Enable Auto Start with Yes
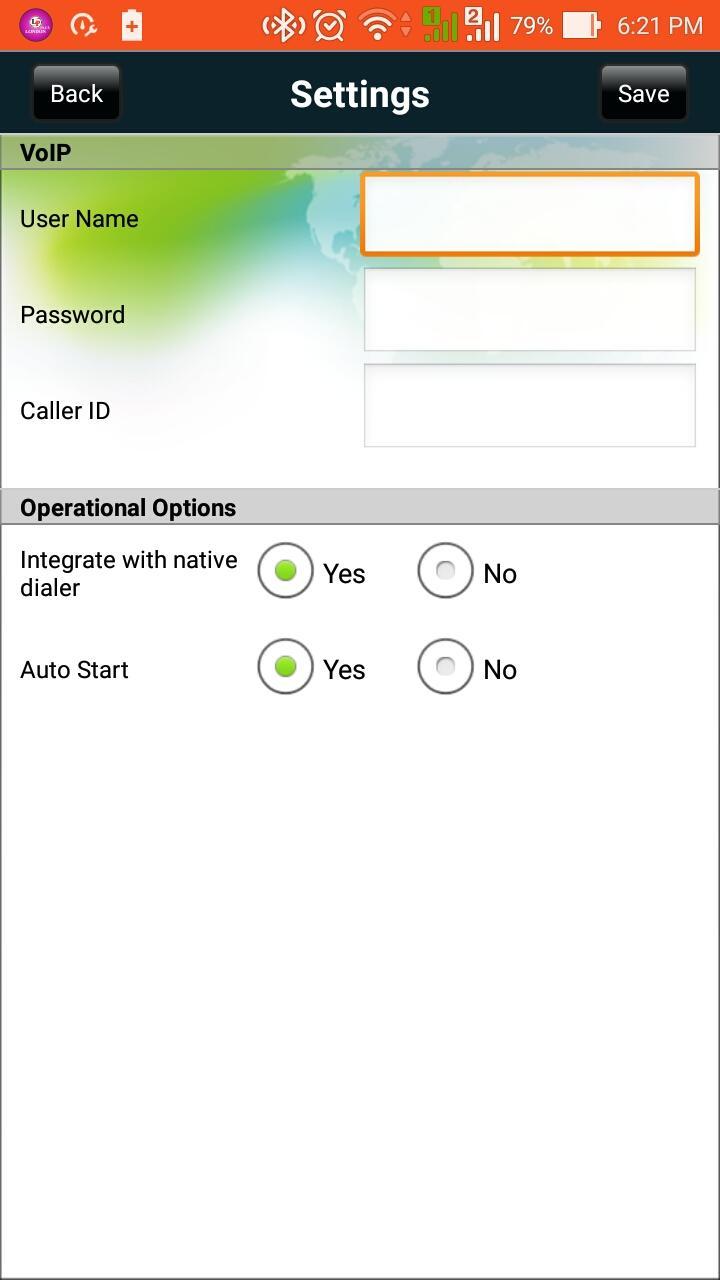This screenshot has width=720, height=1280. pyautogui.click(x=286, y=667)
